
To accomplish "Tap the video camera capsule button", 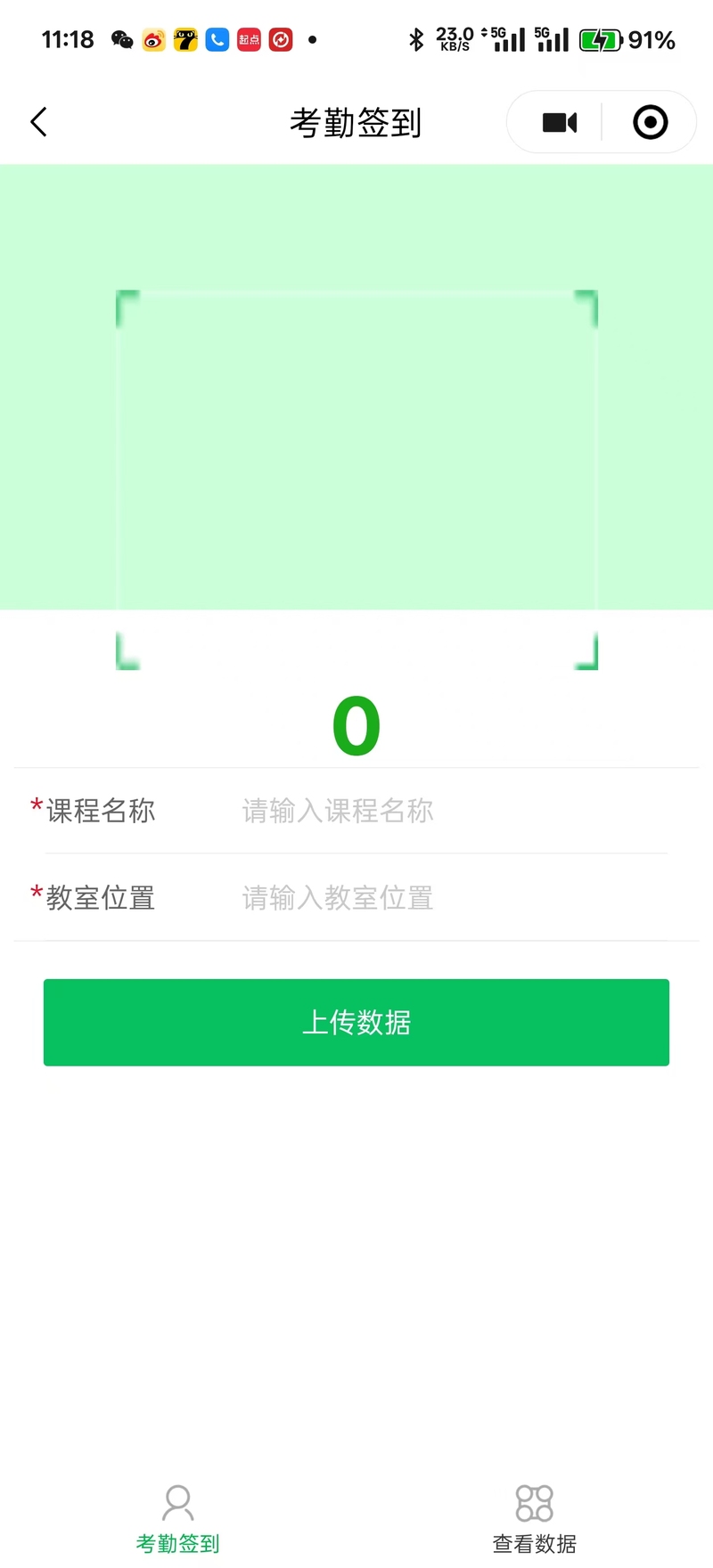I will (x=560, y=122).
